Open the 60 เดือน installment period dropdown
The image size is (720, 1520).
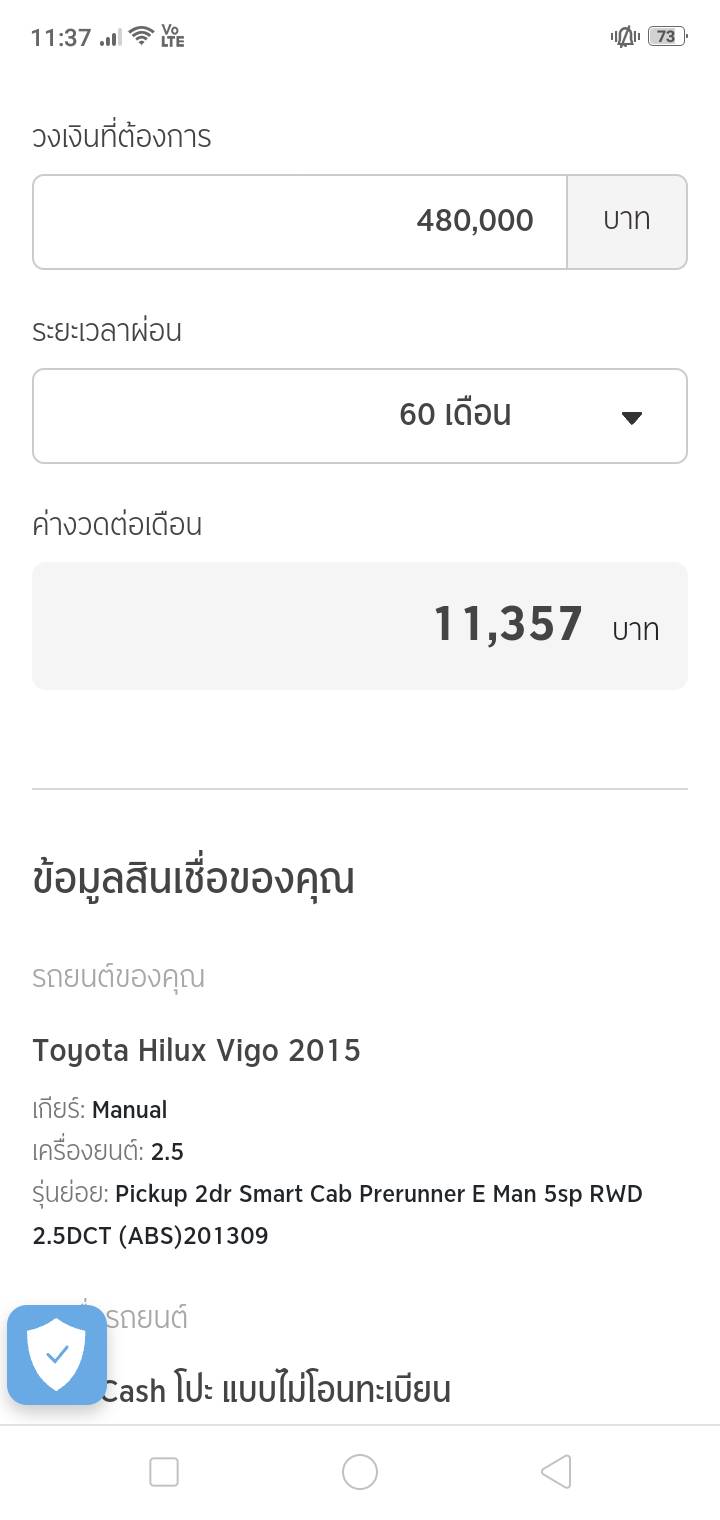click(x=360, y=416)
